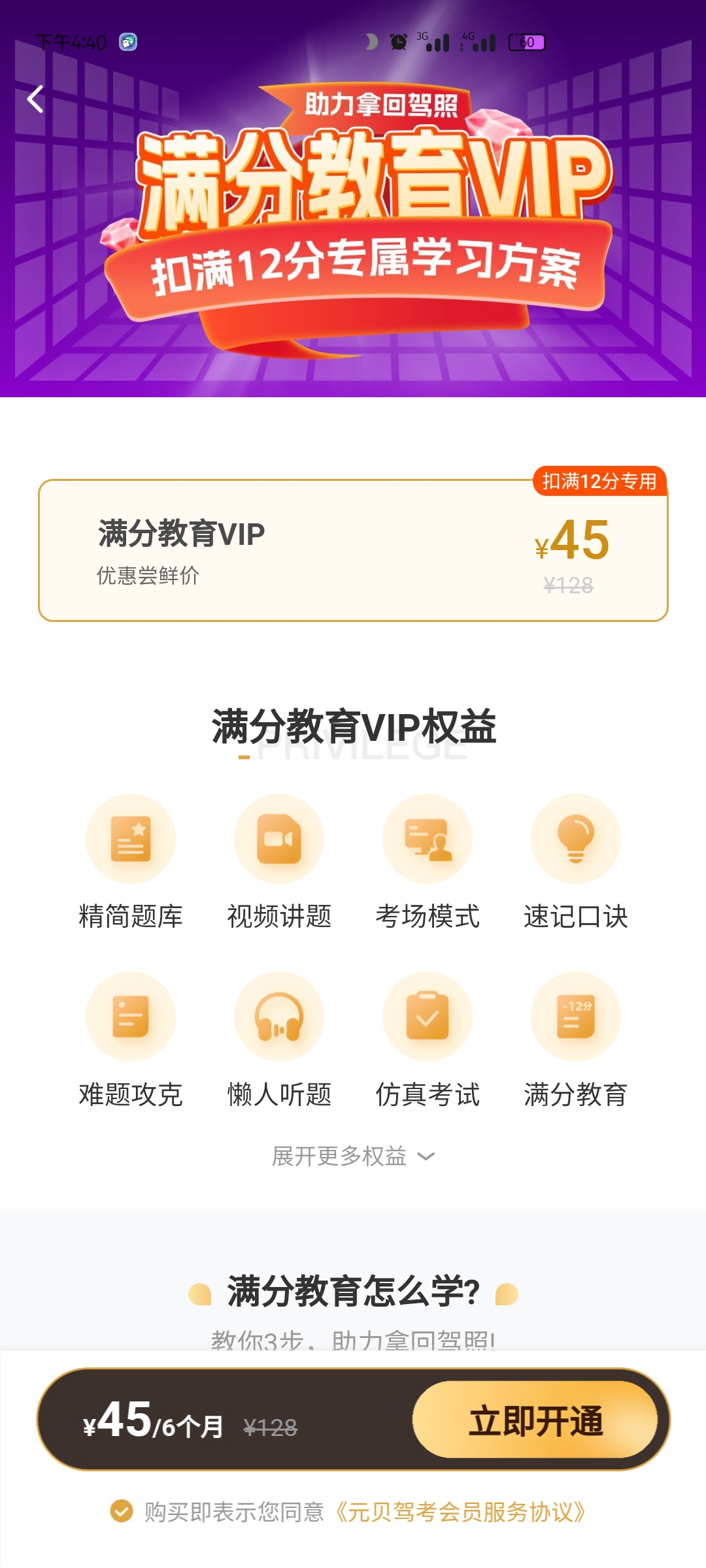Read the 元贝驾考会员服务协议 agreement
The image size is (706, 1568).
pos(460,1512)
